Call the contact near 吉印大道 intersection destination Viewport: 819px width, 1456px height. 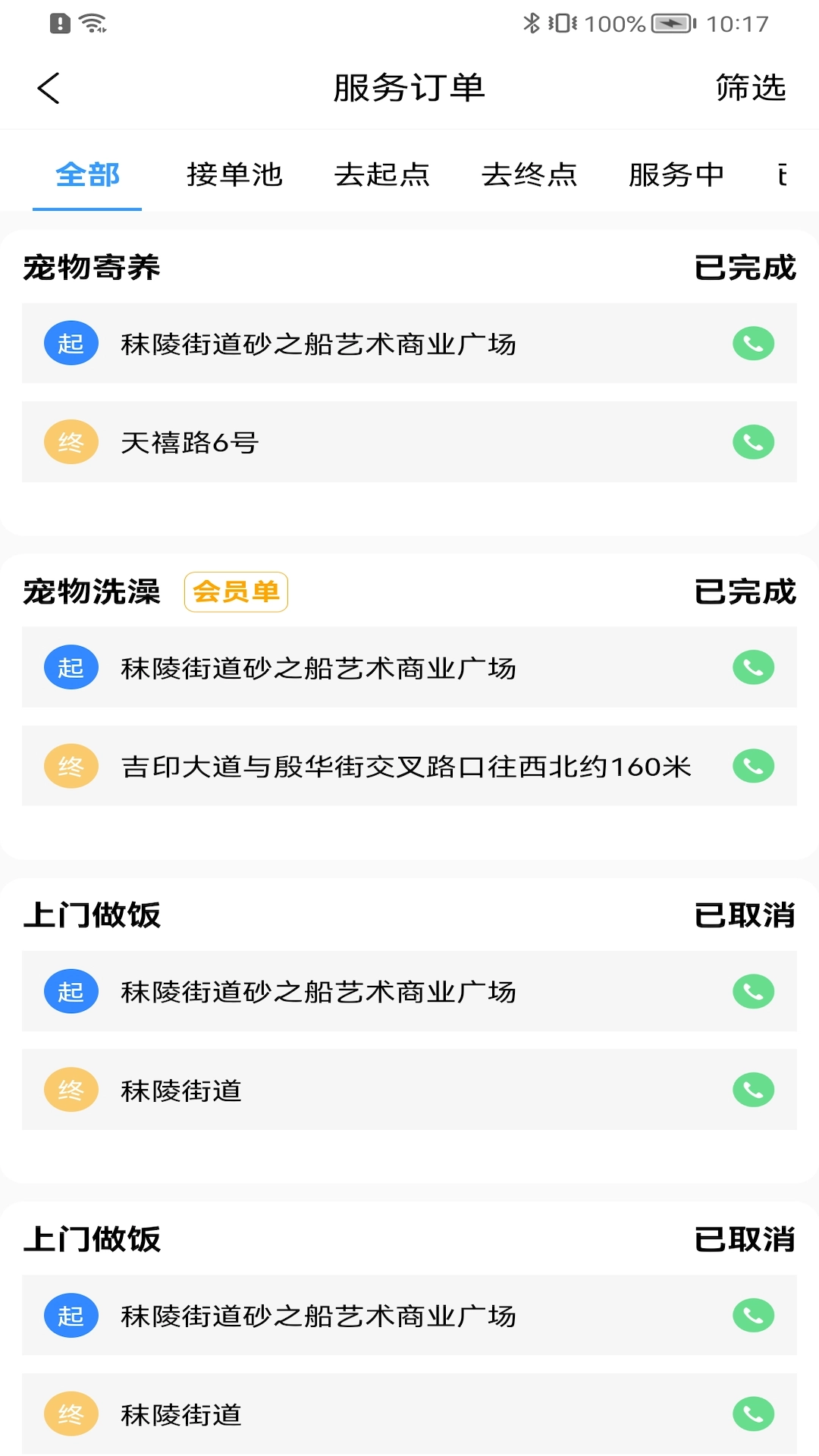point(753,767)
